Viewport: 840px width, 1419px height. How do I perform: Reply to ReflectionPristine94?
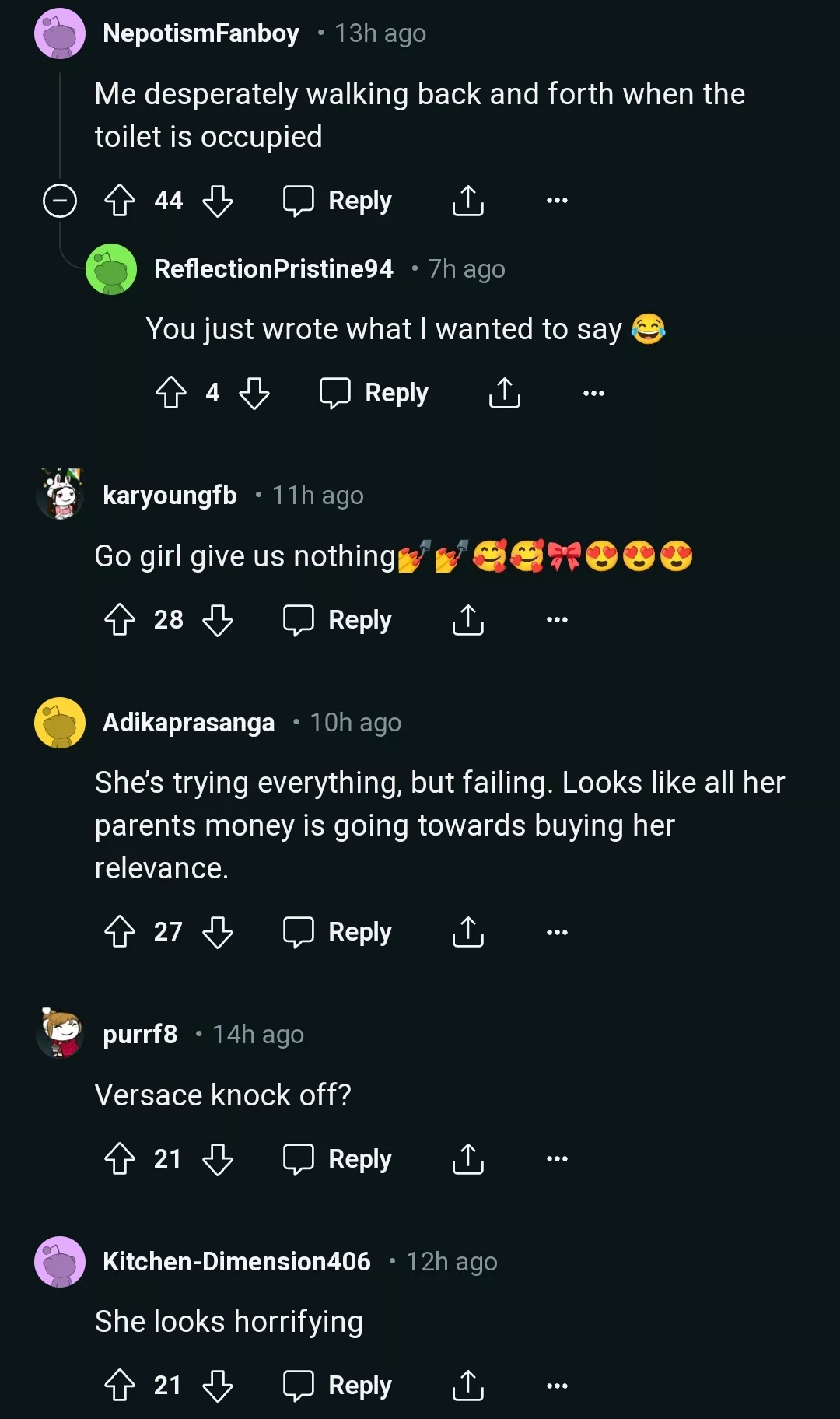pyautogui.click(x=374, y=393)
